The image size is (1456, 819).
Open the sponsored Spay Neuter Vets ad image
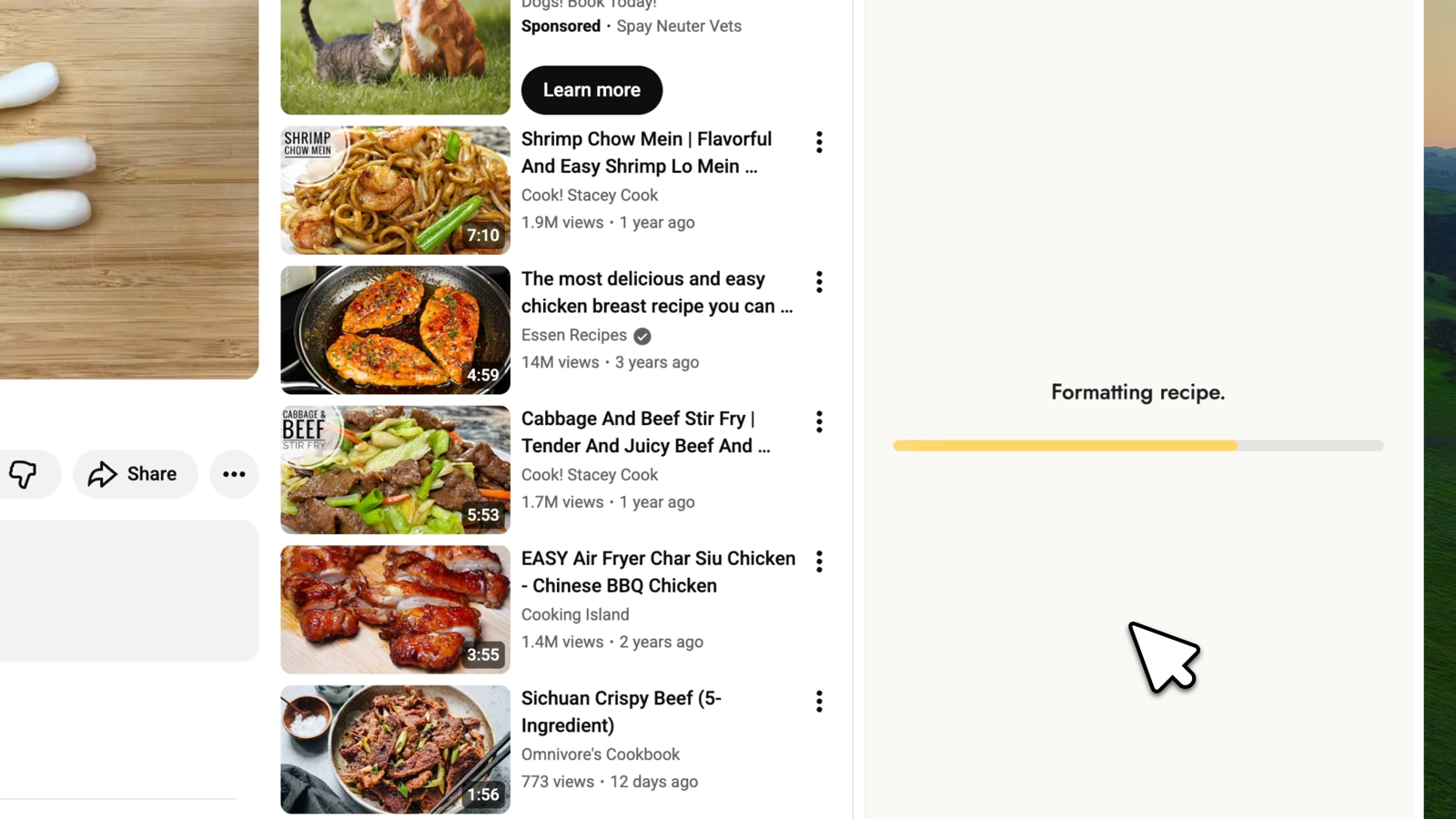click(395, 55)
